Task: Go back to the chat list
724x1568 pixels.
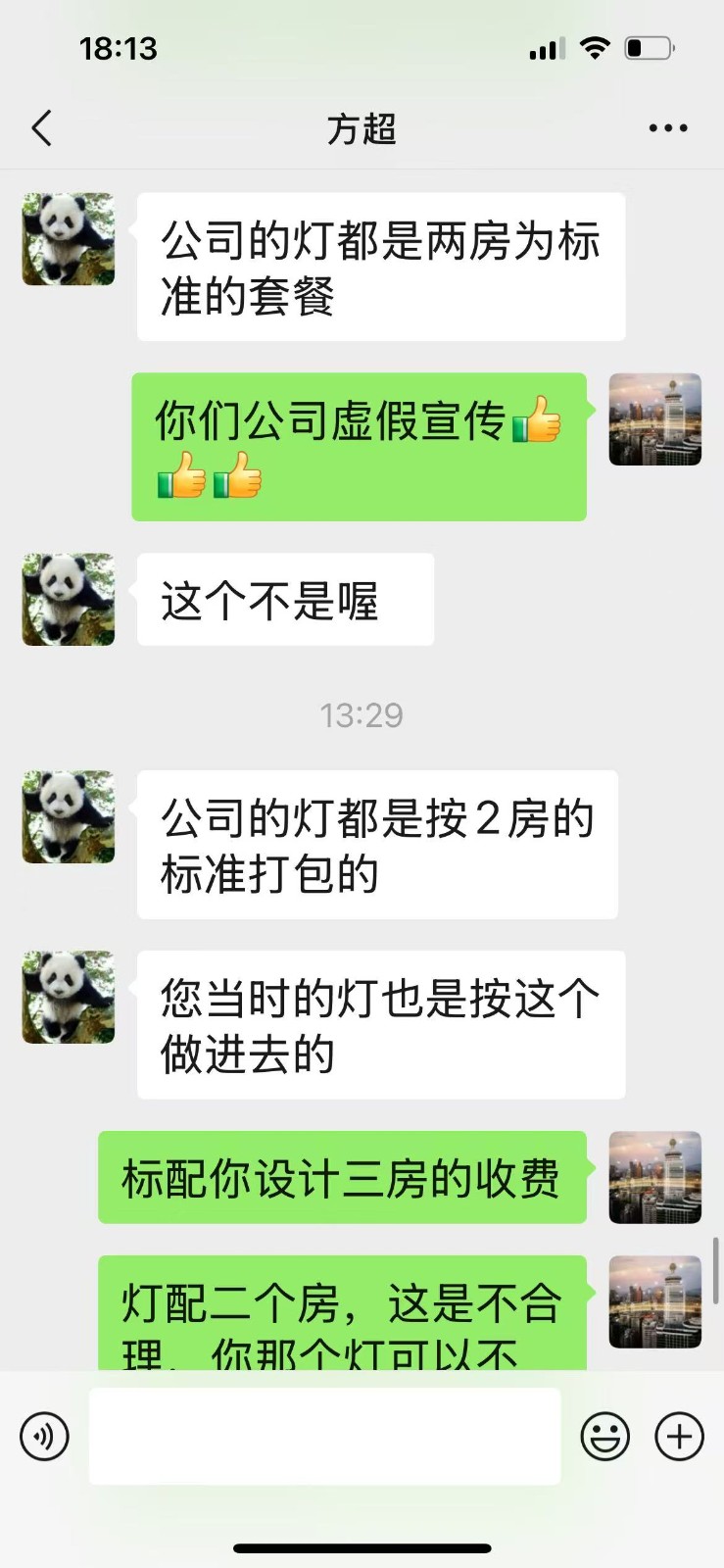Action: tap(42, 128)
